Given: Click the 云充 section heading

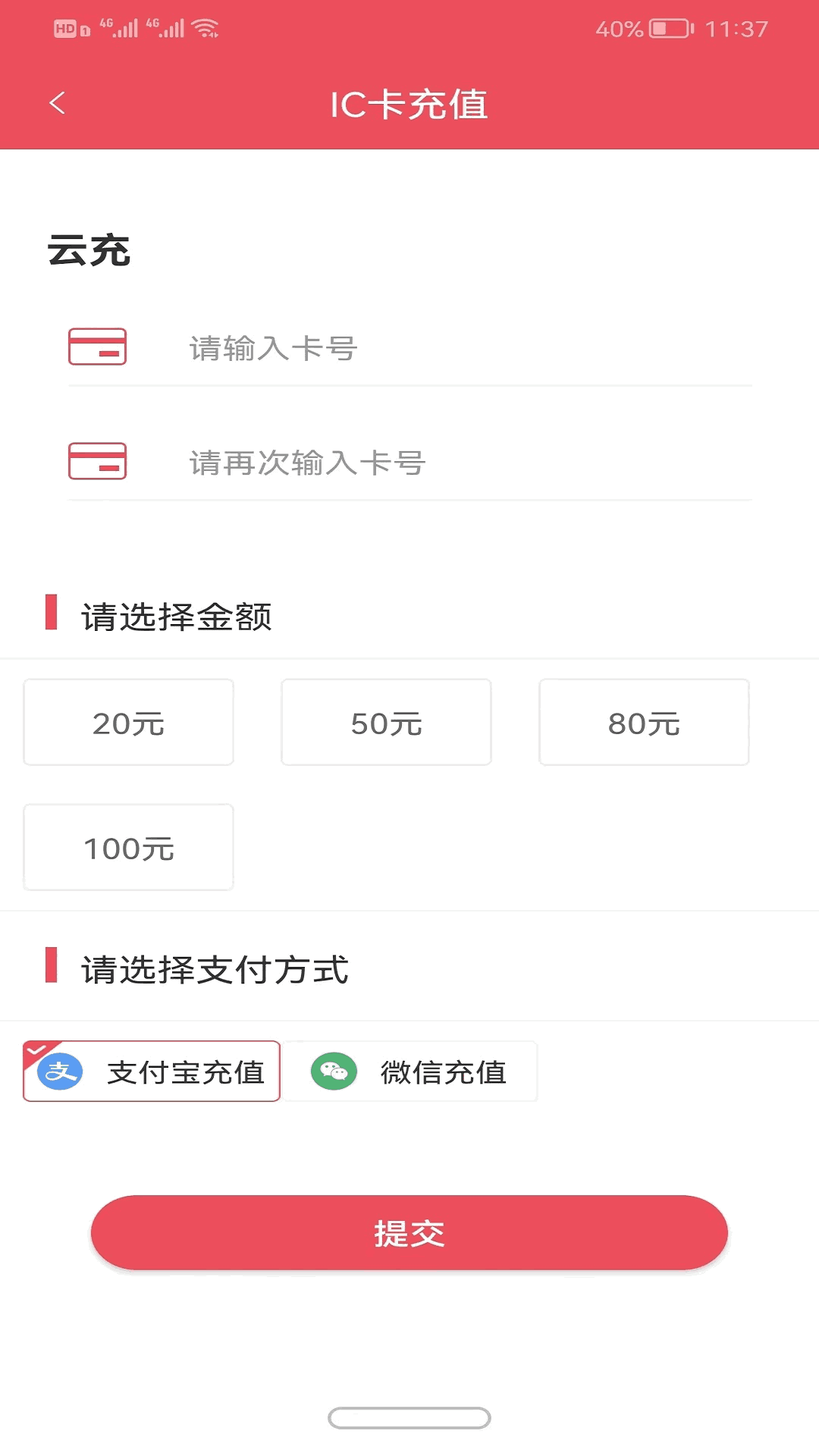Looking at the screenshot, I should point(89,250).
